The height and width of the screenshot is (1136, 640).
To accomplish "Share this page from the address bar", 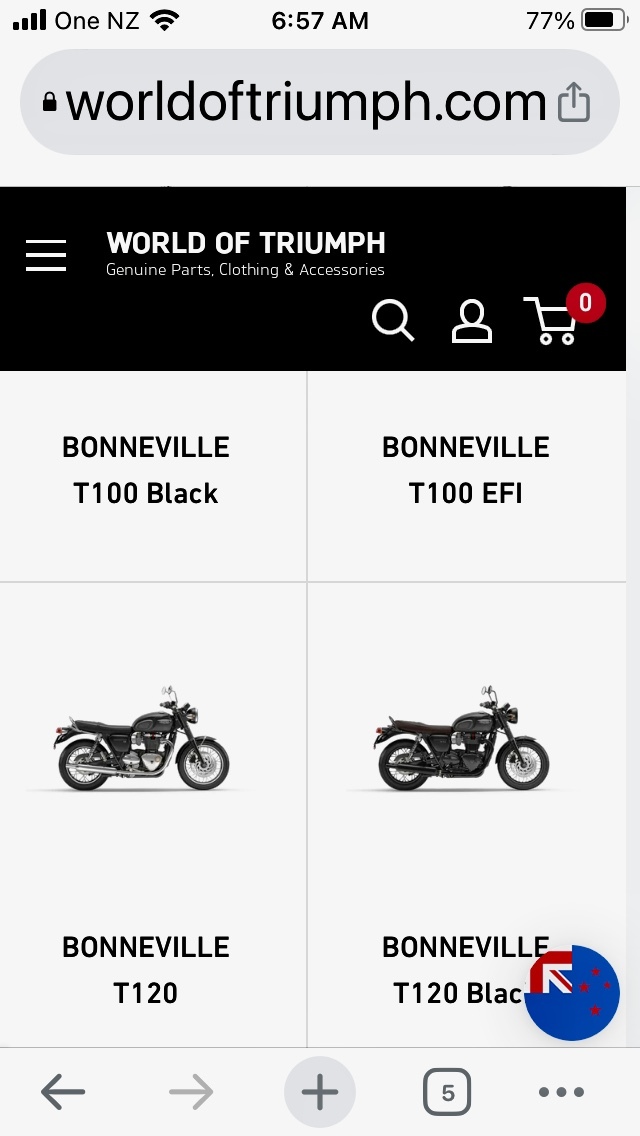I will (574, 102).
